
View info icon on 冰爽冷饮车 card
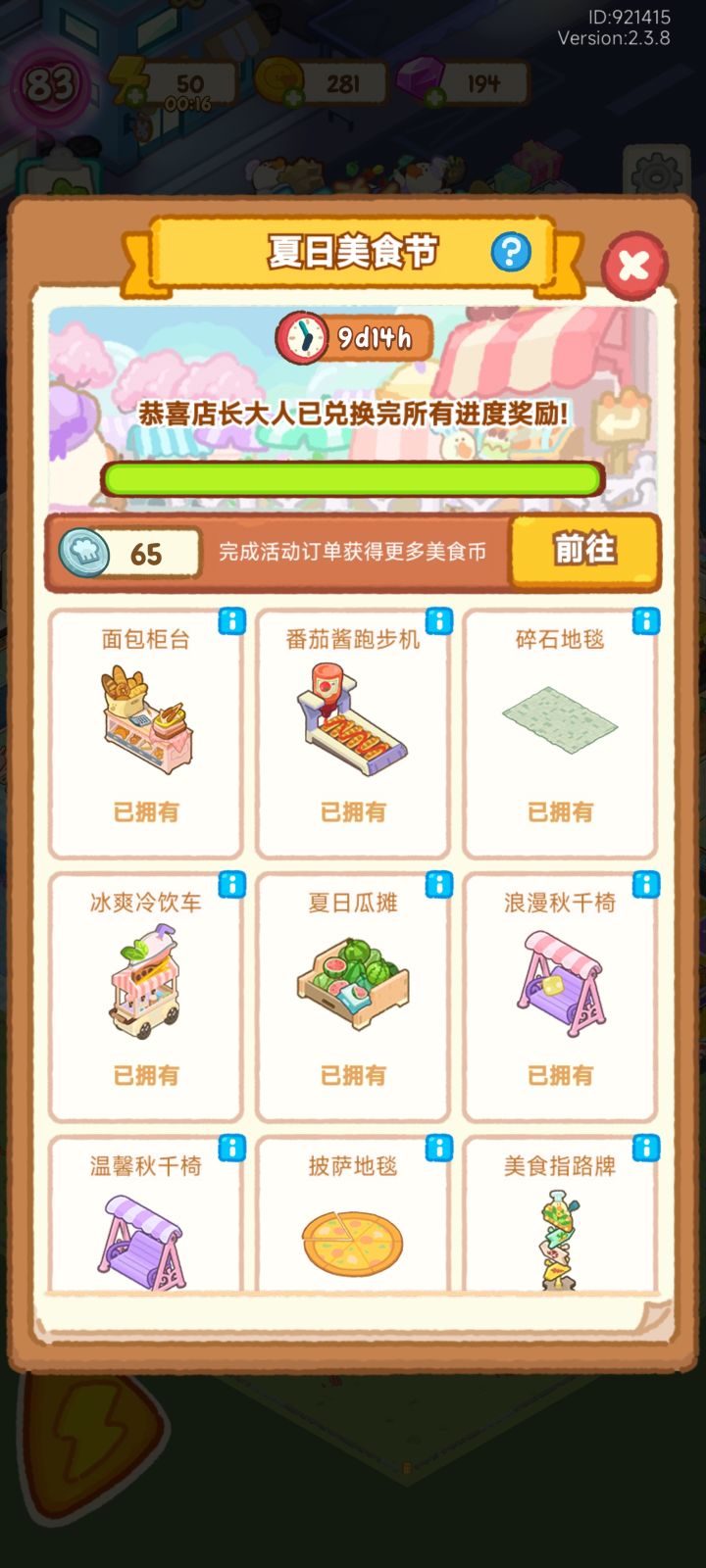point(231,884)
